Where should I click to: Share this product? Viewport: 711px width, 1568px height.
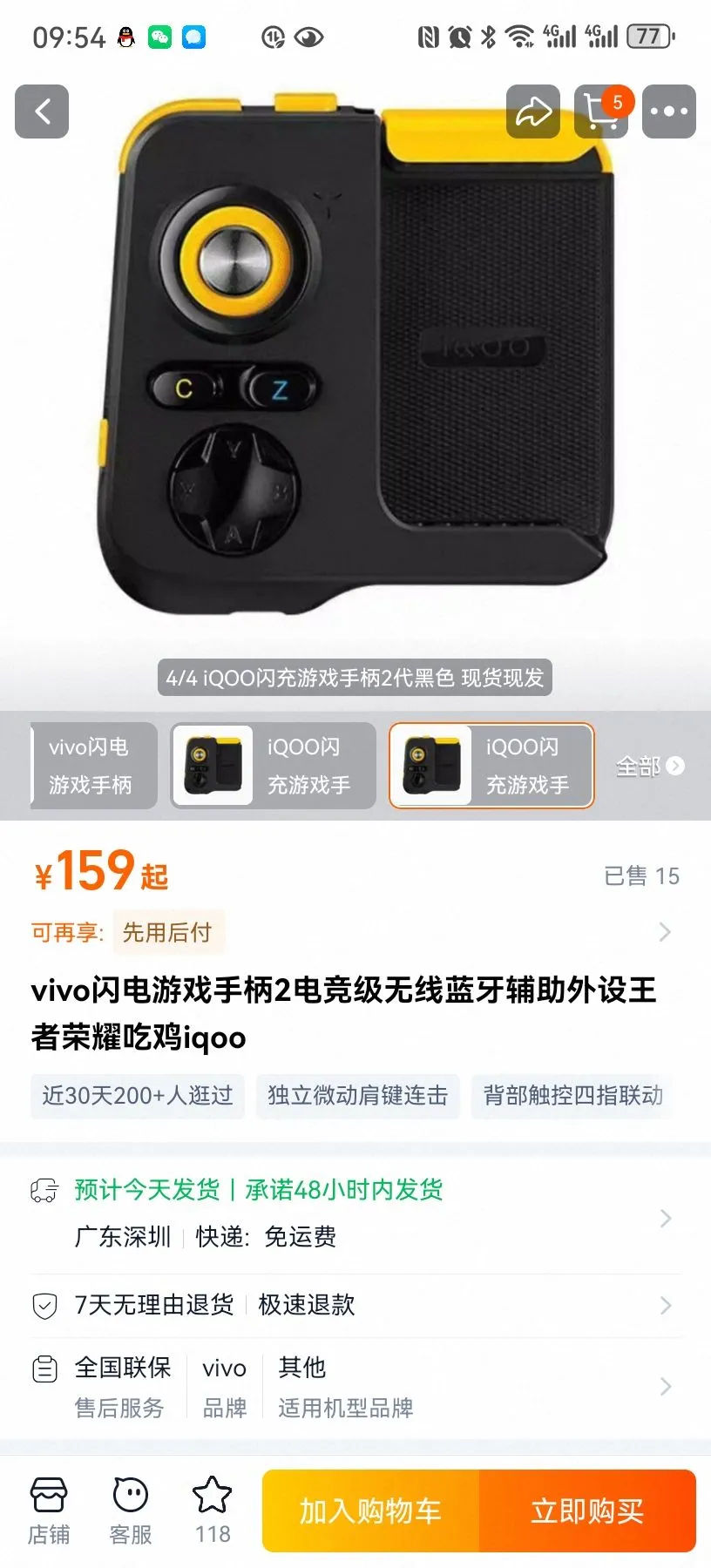click(533, 112)
